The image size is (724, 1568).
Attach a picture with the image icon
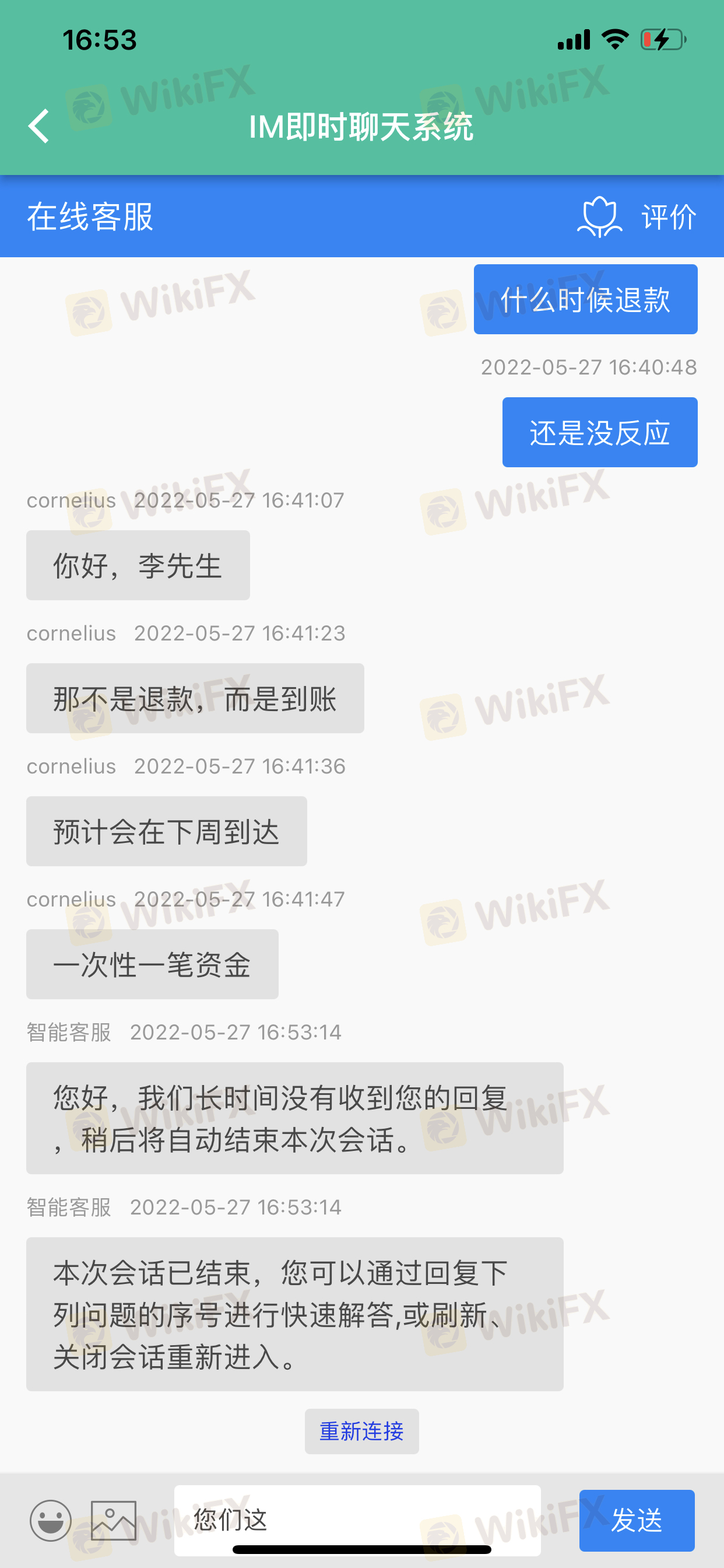(114, 1520)
